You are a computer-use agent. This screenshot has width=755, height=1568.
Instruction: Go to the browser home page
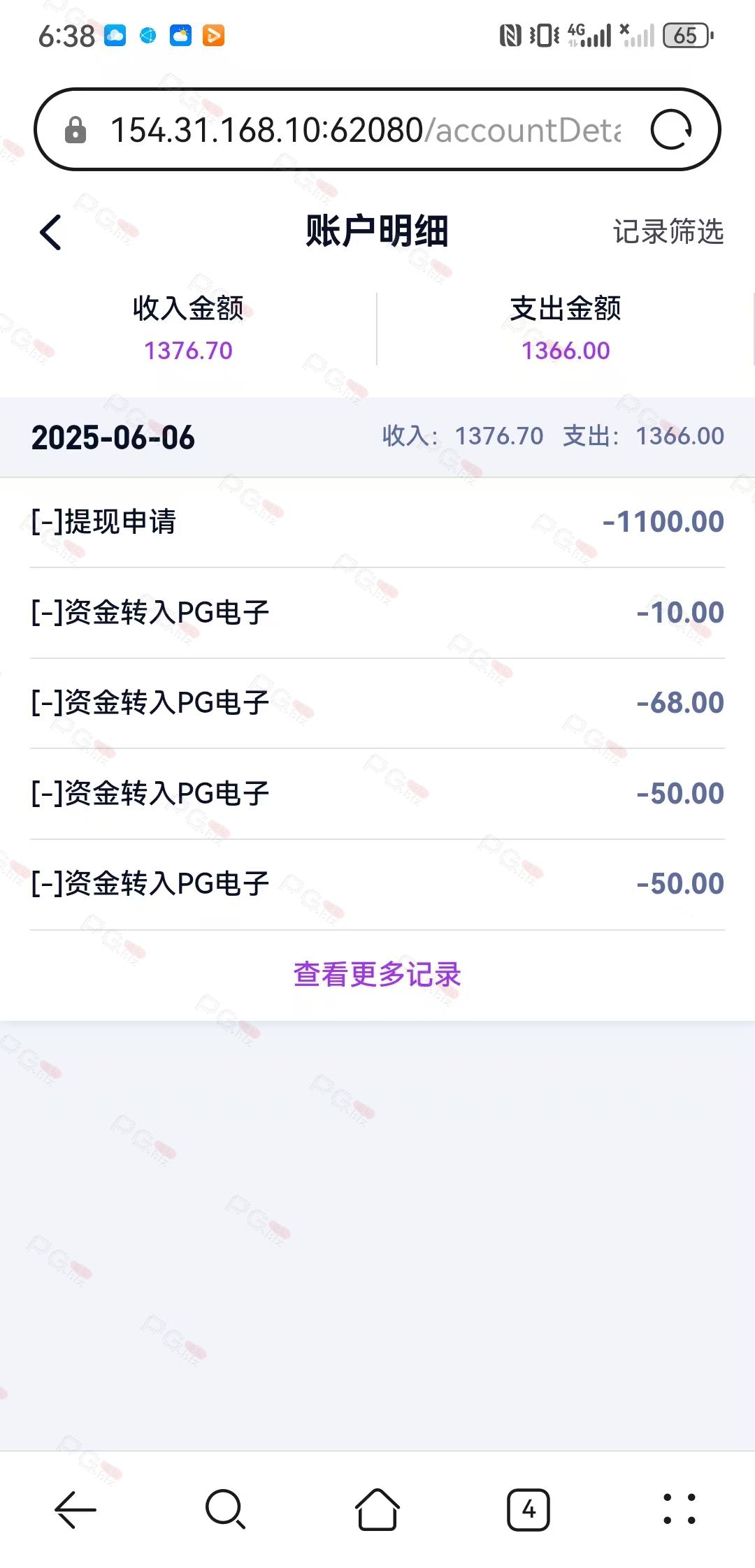(x=377, y=1509)
